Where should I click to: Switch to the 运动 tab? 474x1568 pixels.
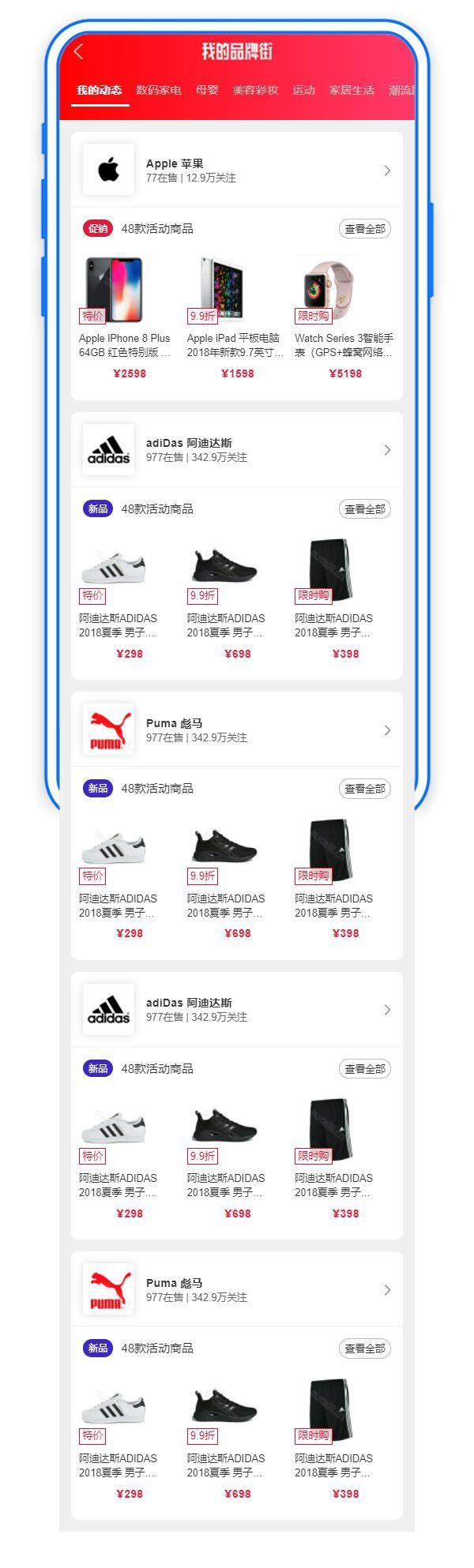click(x=303, y=90)
